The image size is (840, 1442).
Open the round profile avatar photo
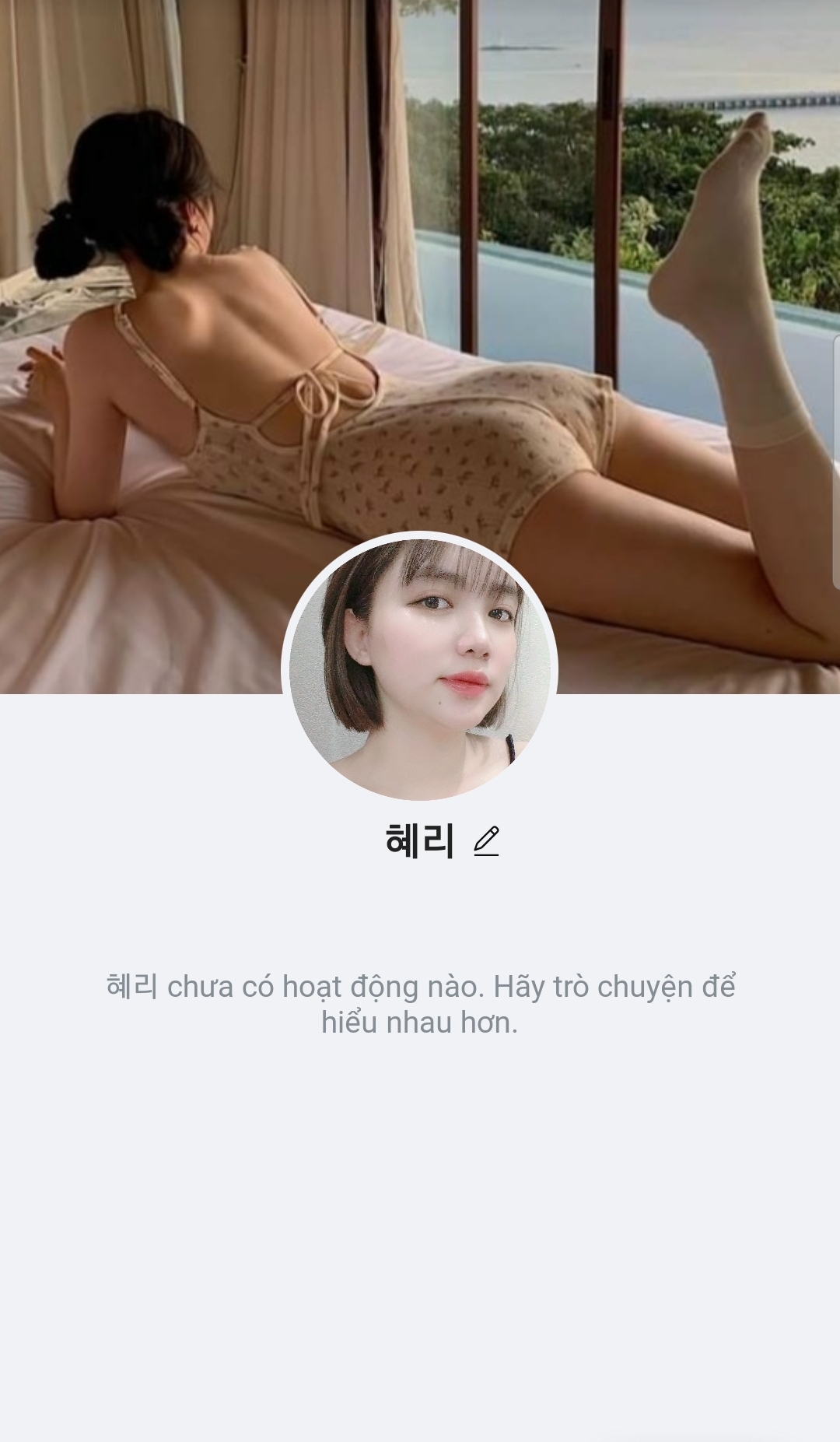coord(419,668)
